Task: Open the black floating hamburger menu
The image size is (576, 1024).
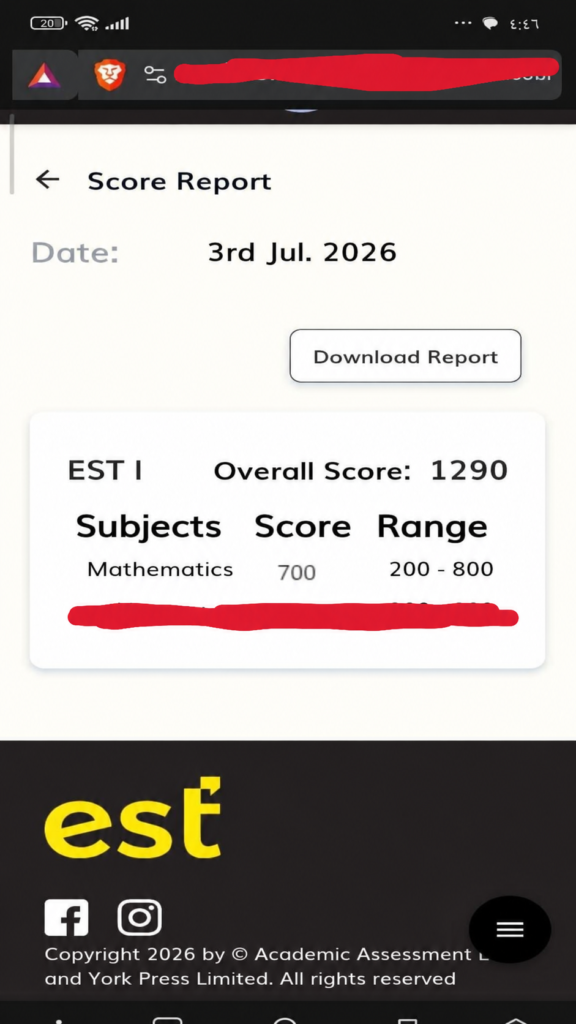Action: click(510, 929)
